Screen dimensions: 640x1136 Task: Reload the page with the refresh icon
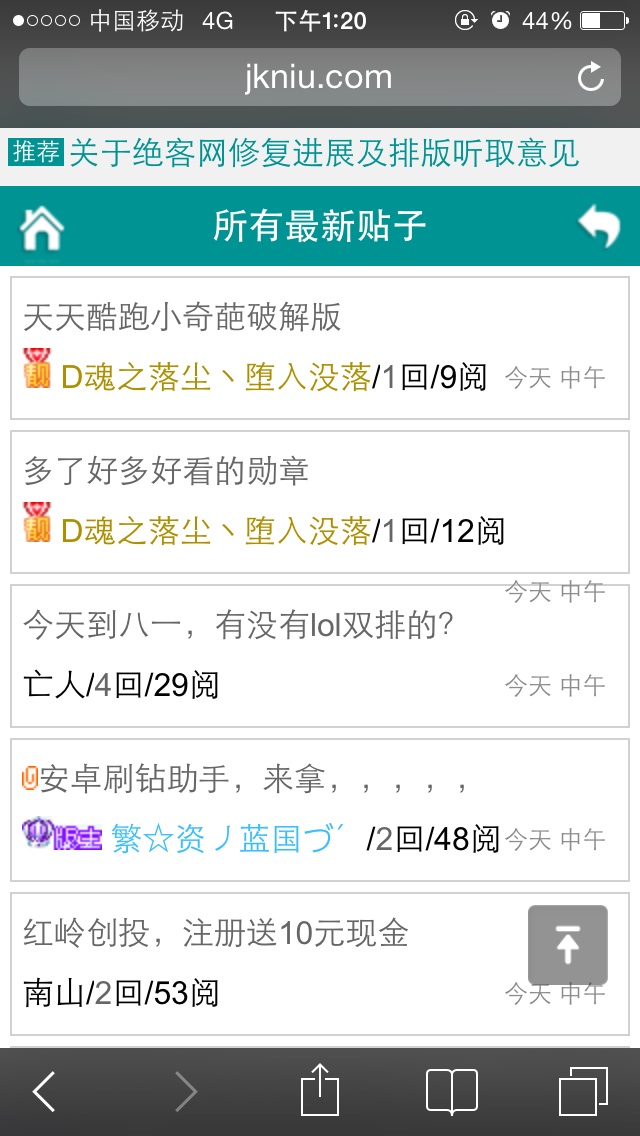591,77
